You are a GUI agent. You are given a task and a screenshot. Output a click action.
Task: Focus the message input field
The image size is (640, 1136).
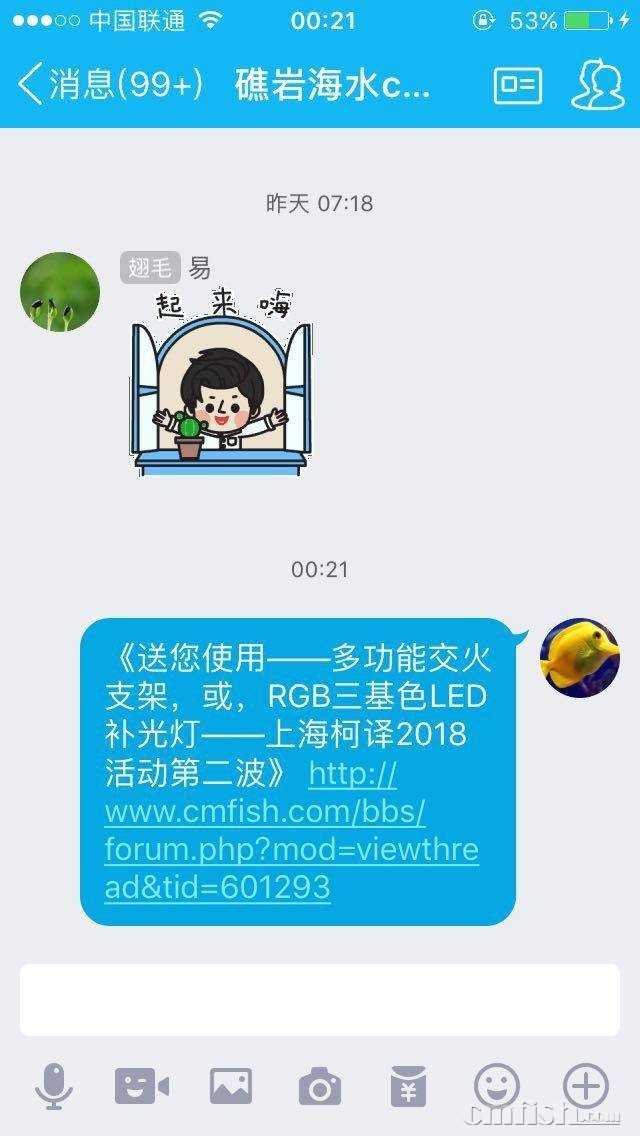pos(319,1000)
